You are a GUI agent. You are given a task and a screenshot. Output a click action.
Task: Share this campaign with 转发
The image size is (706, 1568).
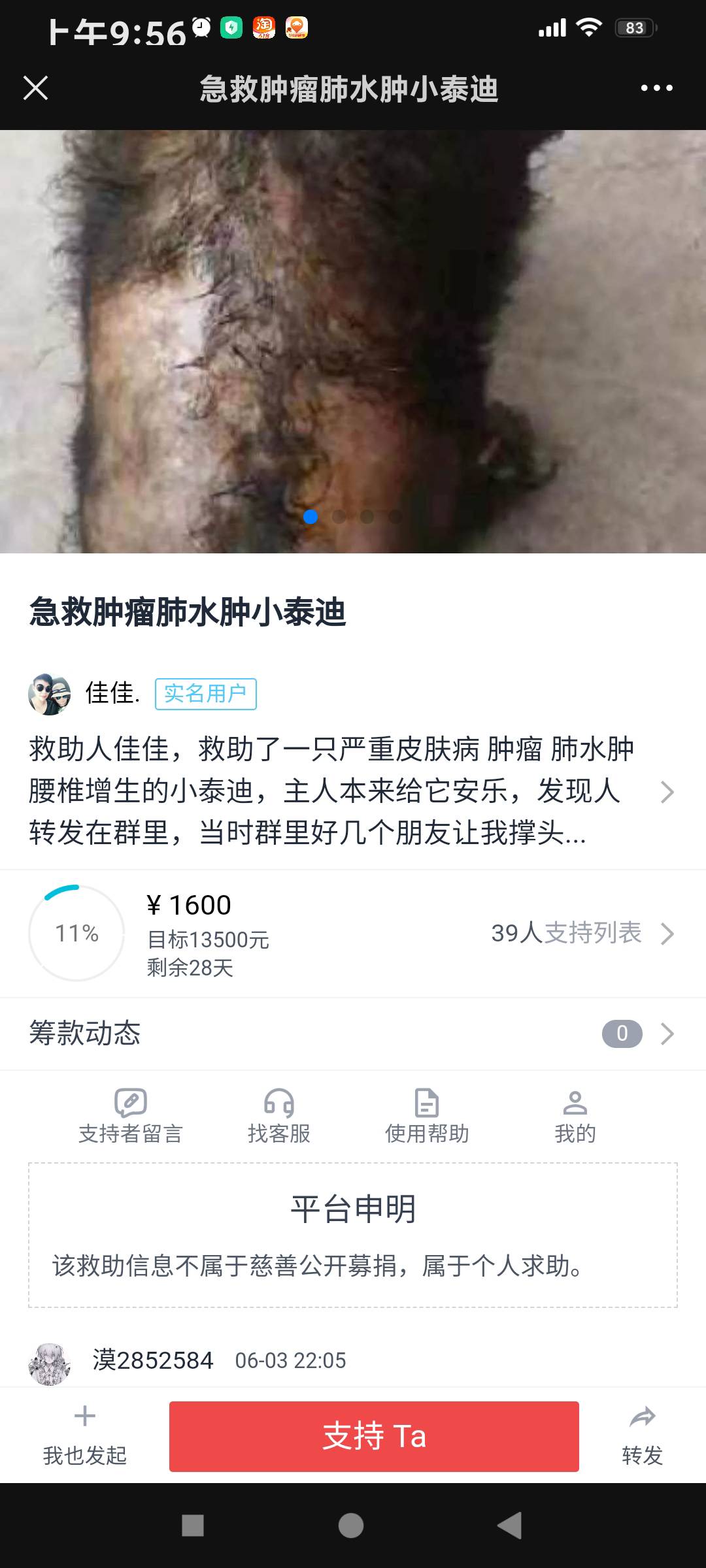(642, 1435)
